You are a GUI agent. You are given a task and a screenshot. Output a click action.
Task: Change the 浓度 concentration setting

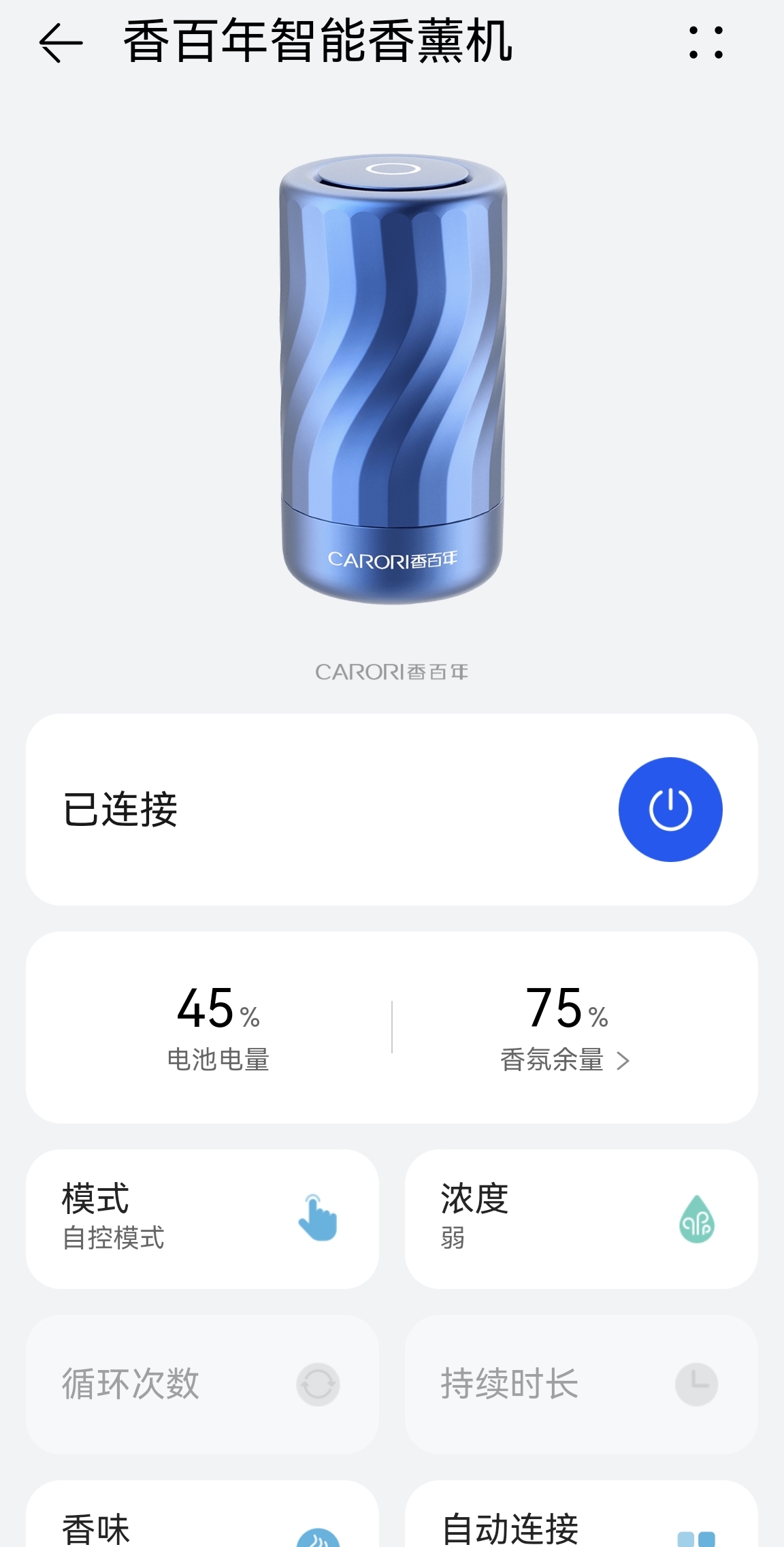coord(581,1219)
